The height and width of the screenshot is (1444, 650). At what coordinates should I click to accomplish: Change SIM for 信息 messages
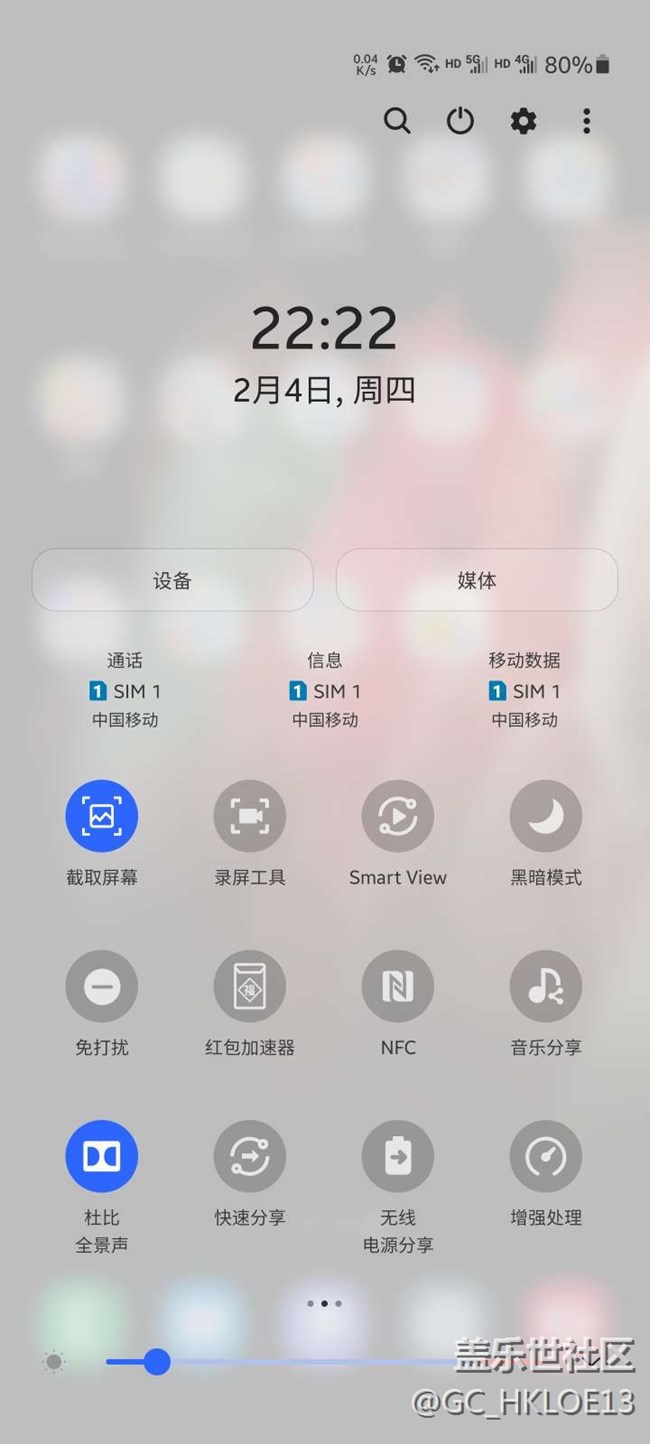[325, 690]
